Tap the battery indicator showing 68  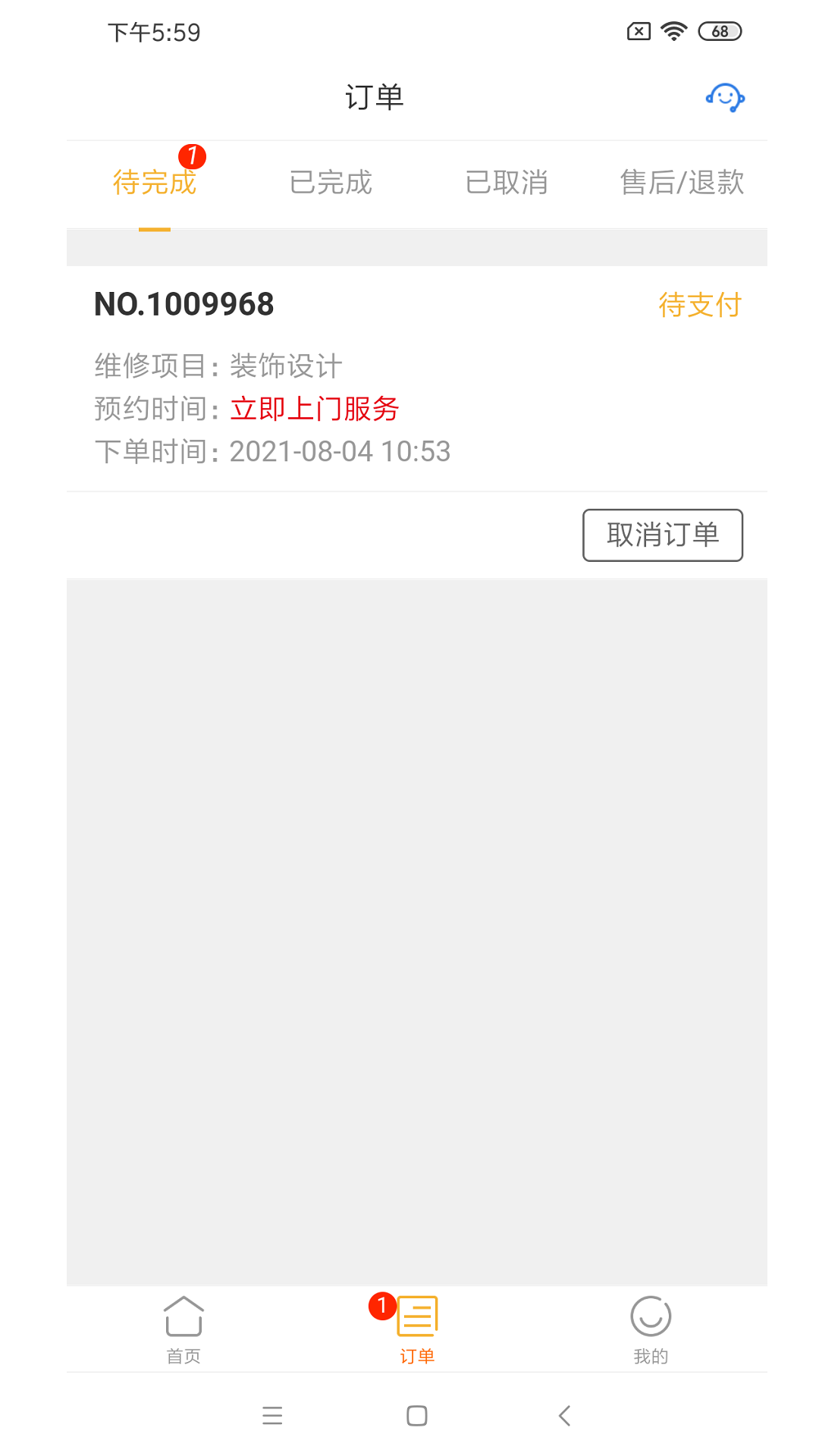point(719,32)
